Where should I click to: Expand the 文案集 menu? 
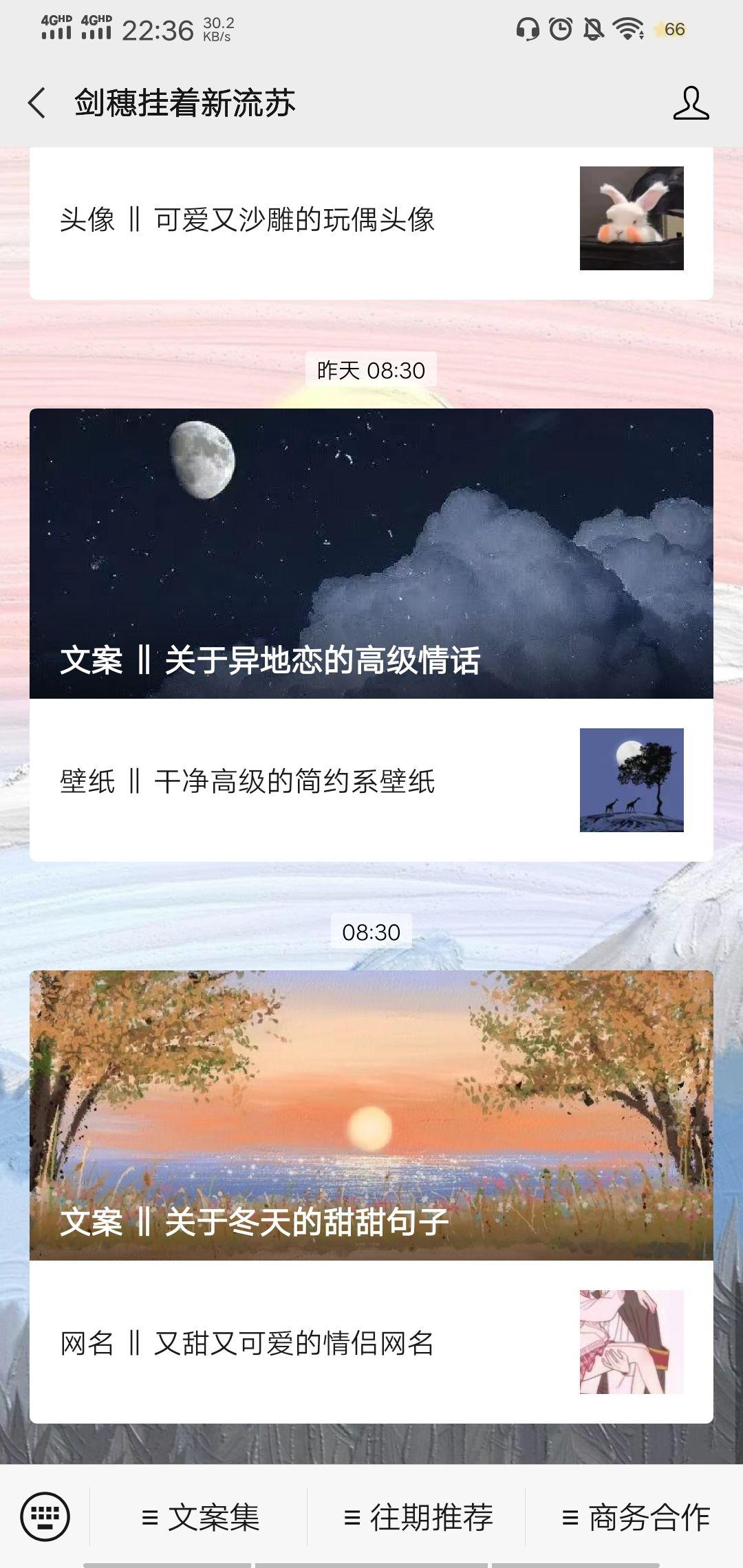(x=200, y=1518)
